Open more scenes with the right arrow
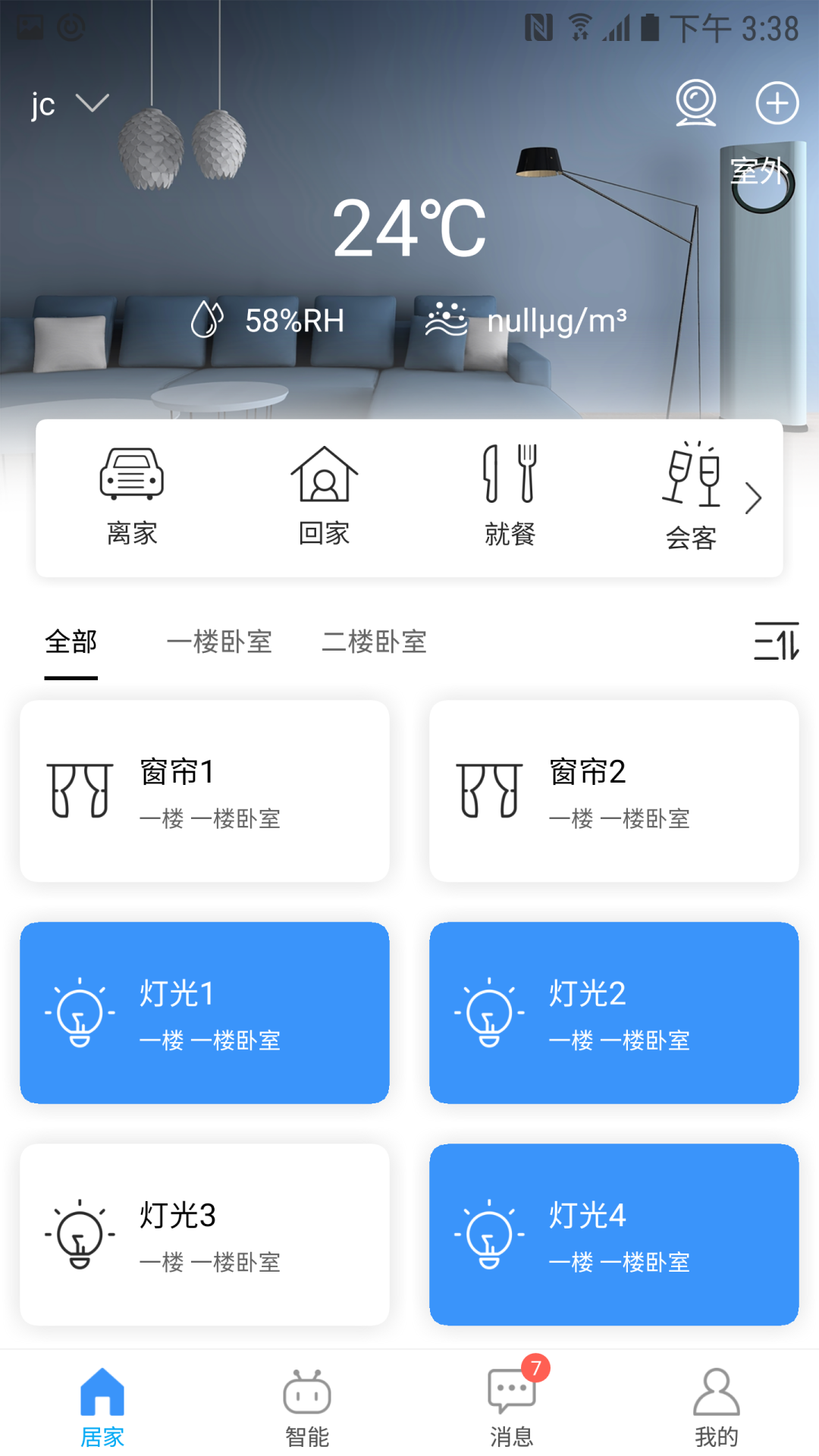Screen dimensions: 819x1456 (x=755, y=498)
